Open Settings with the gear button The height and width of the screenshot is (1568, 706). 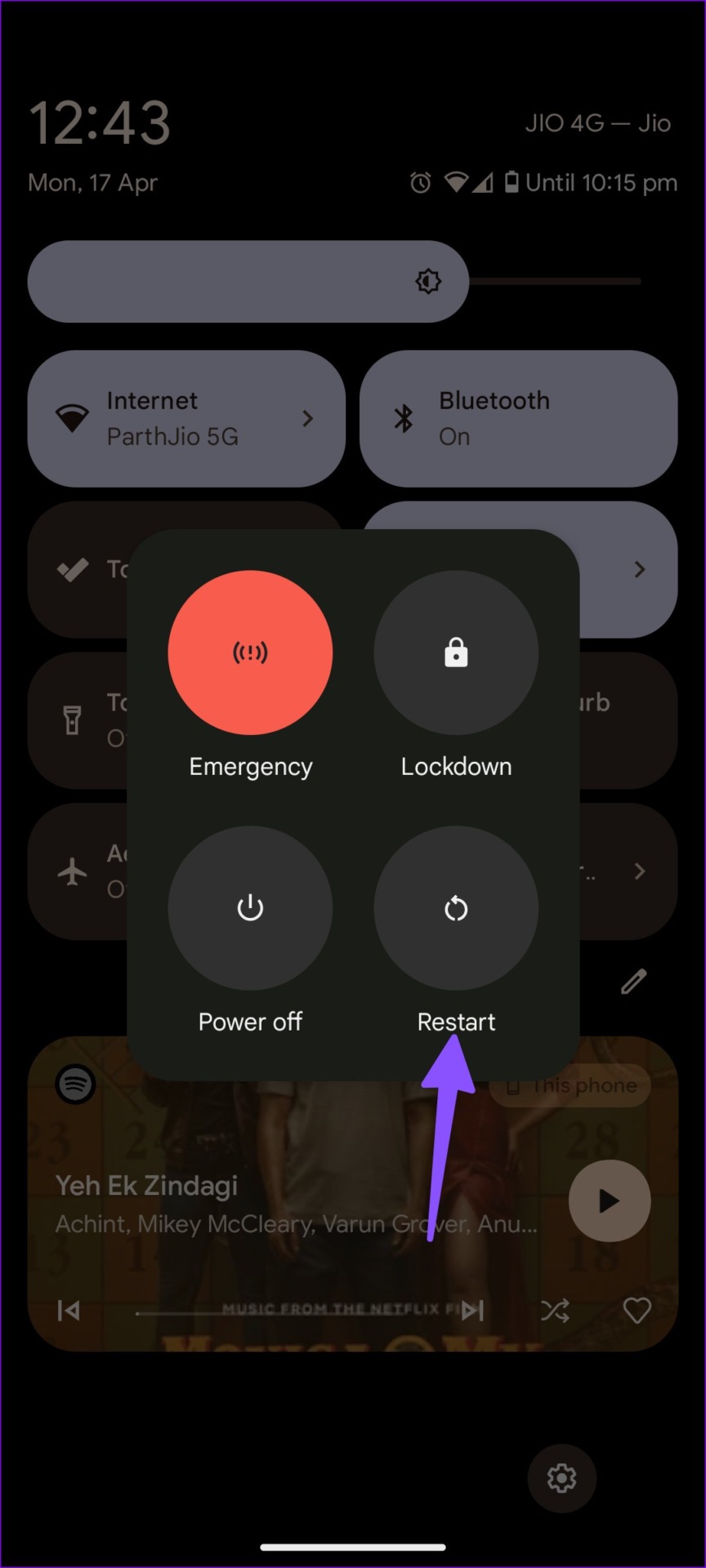pos(561,1479)
